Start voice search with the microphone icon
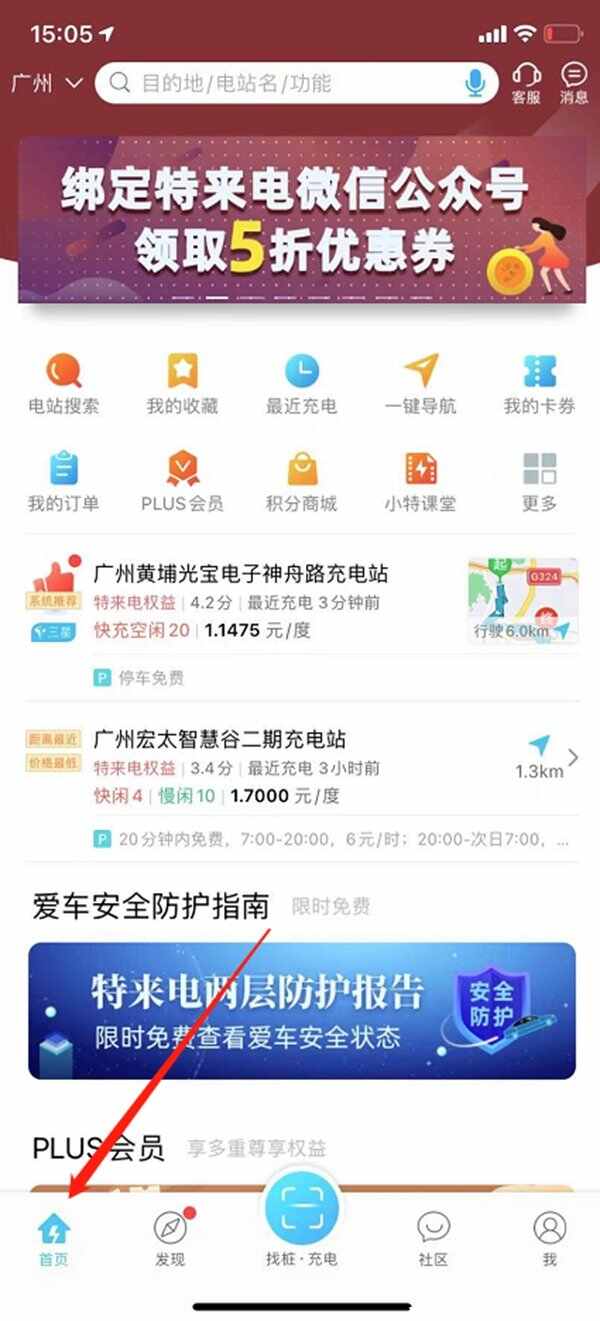The height and width of the screenshot is (1321, 600). [475, 83]
